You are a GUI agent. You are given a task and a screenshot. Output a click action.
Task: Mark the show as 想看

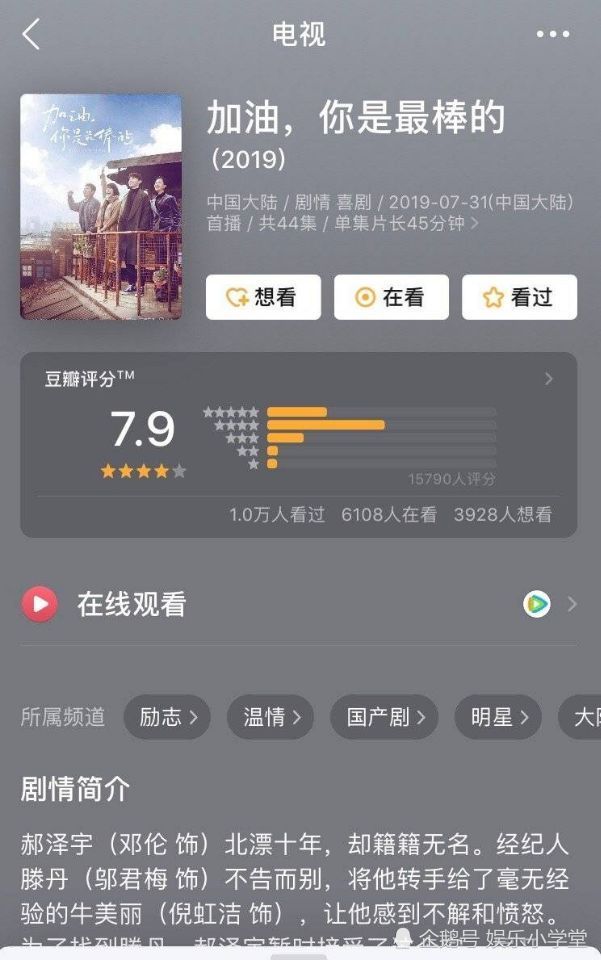click(263, 297)
